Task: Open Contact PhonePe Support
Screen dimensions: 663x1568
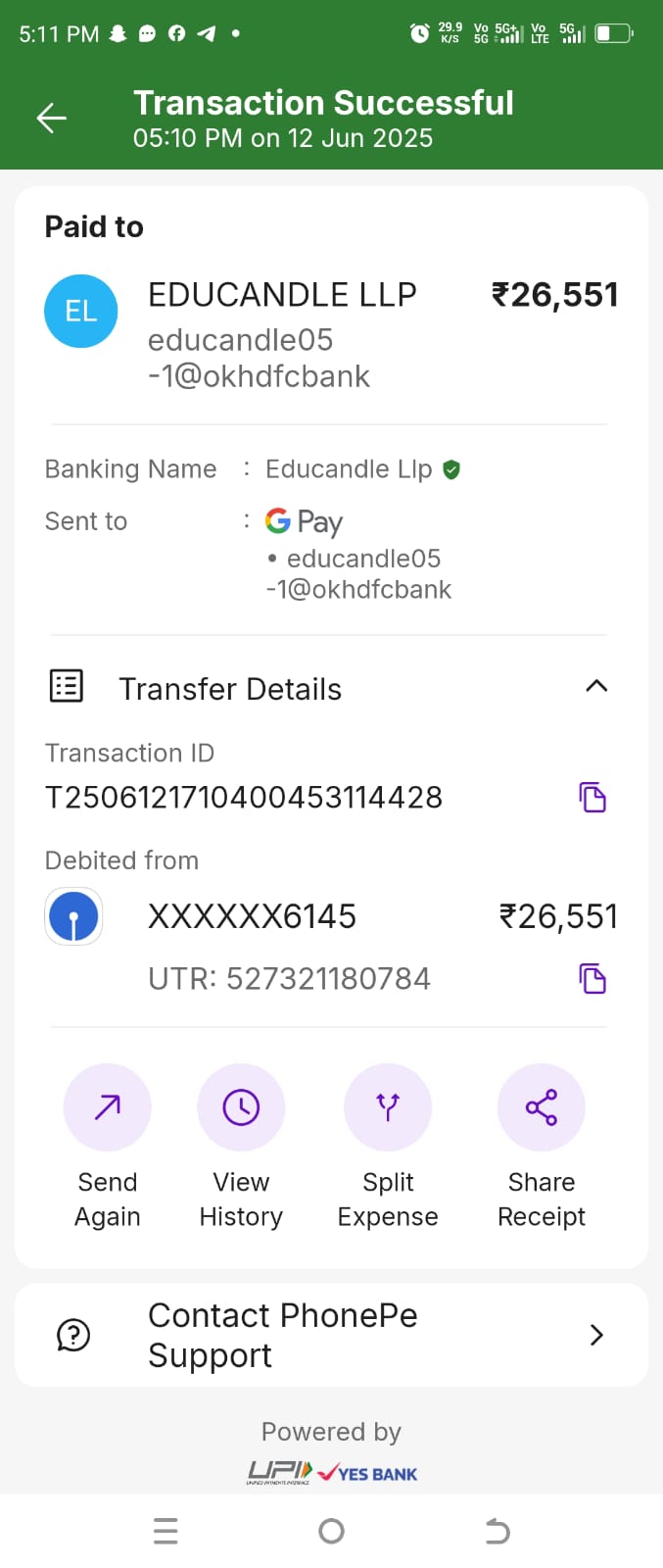Action: 331,1335
